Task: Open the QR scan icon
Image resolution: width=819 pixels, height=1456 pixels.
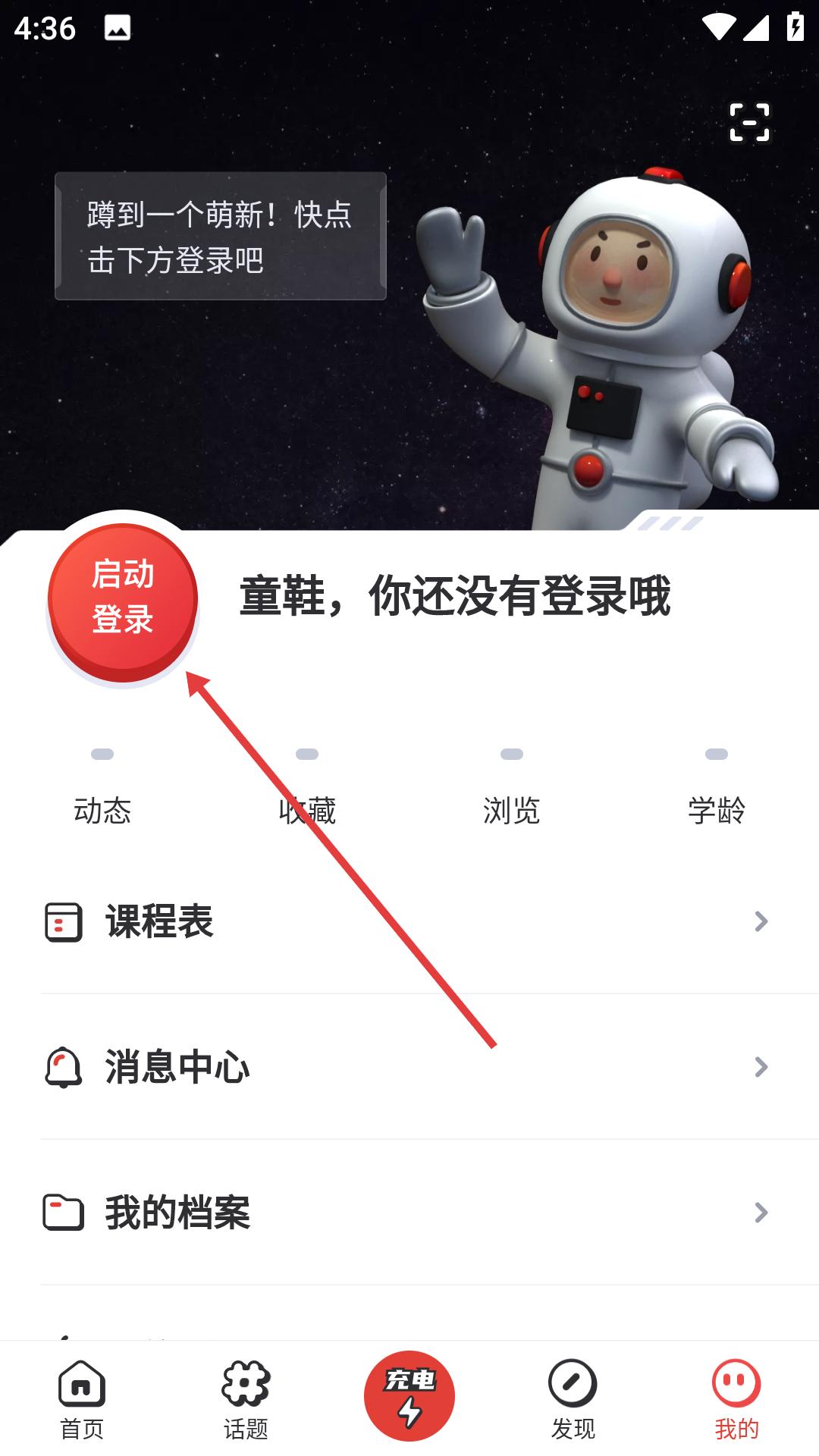Action: [749, 122]
